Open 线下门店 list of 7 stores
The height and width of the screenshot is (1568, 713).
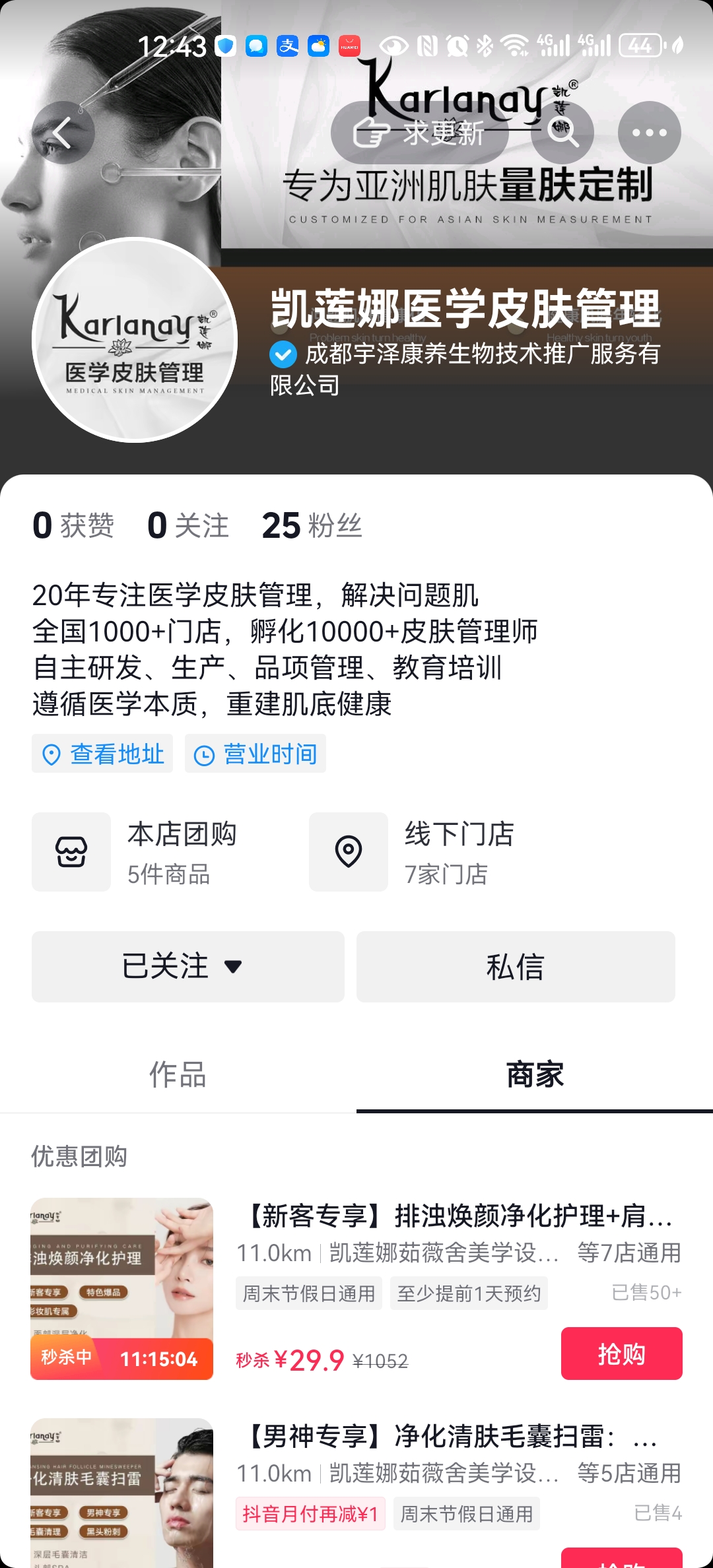click(436, 852)
